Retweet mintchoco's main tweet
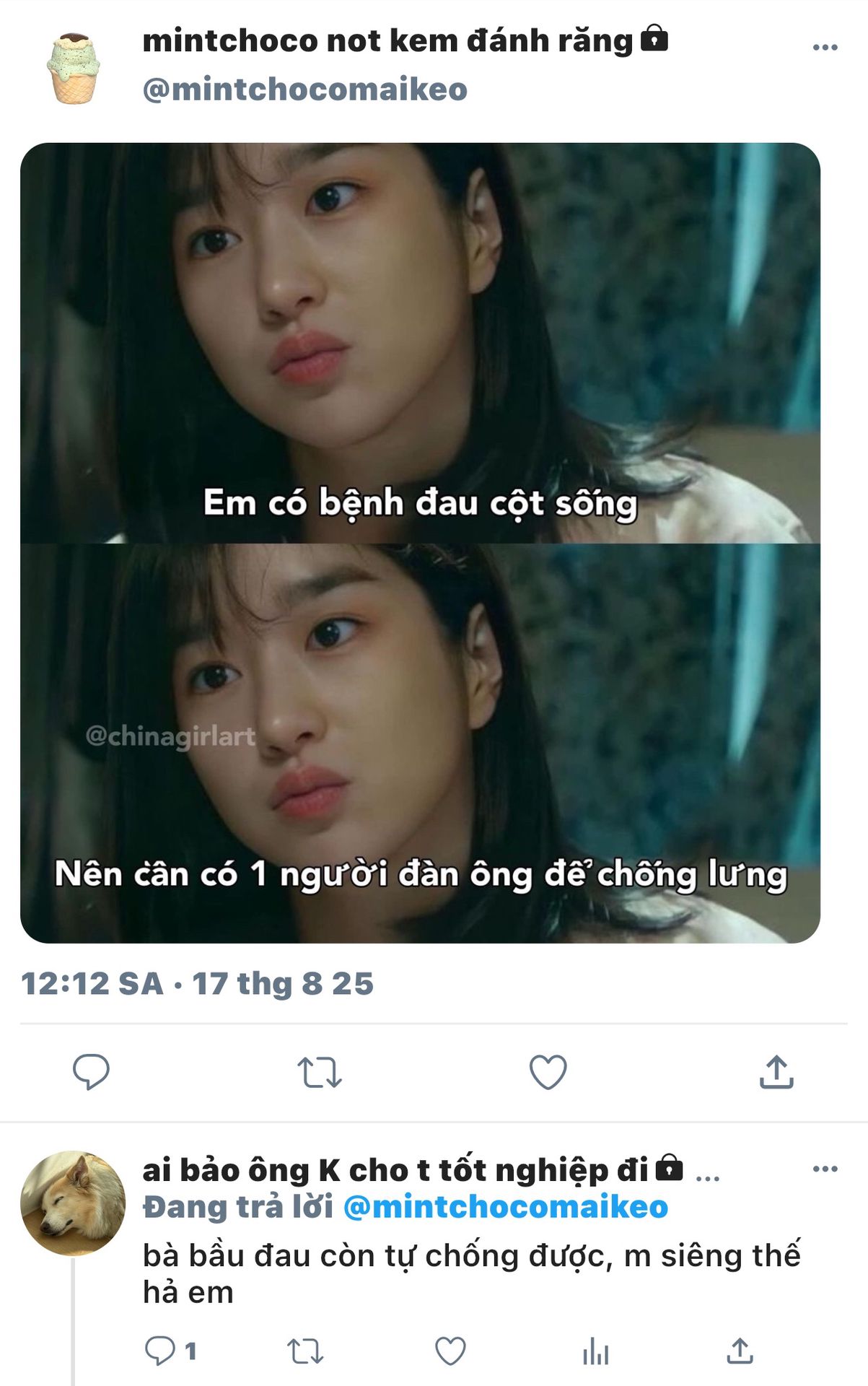Screen dimensions: 868x1386 point(320,1072)
